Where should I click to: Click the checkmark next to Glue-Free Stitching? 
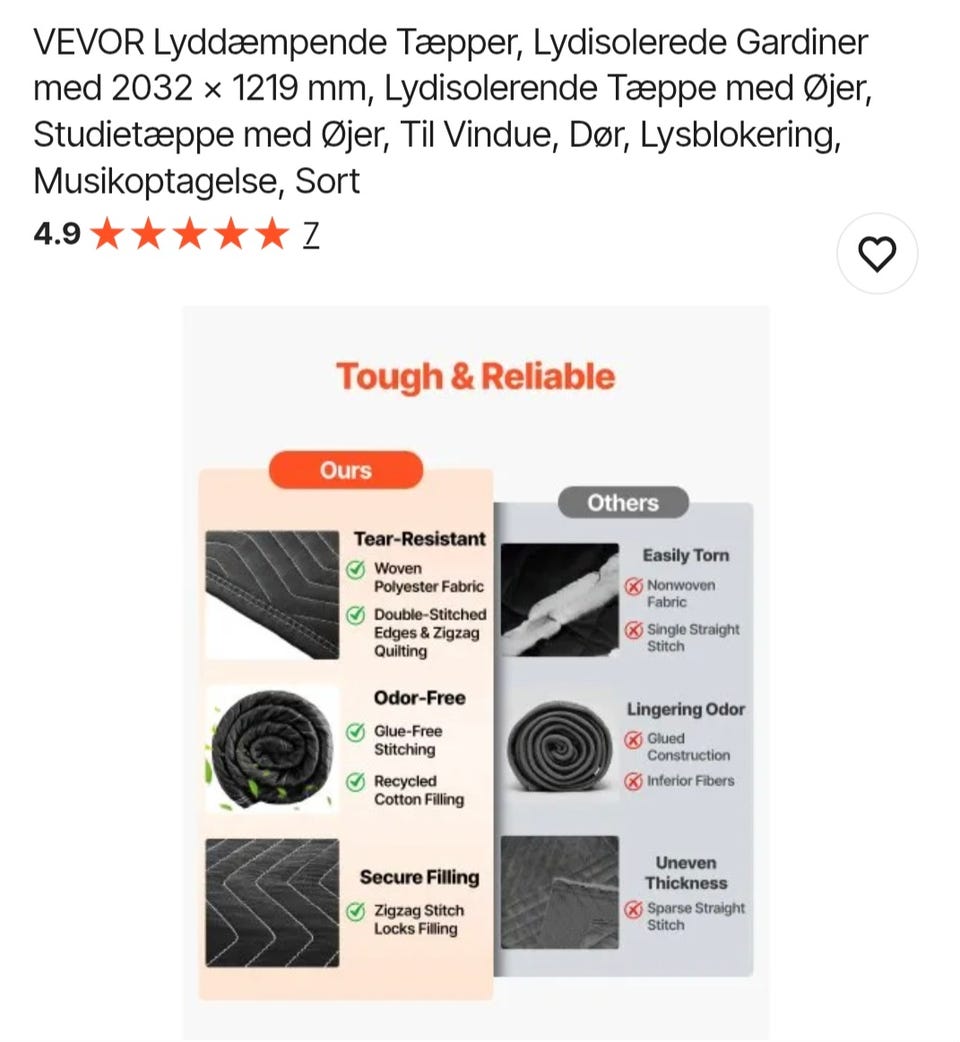(x=356, y=732)
